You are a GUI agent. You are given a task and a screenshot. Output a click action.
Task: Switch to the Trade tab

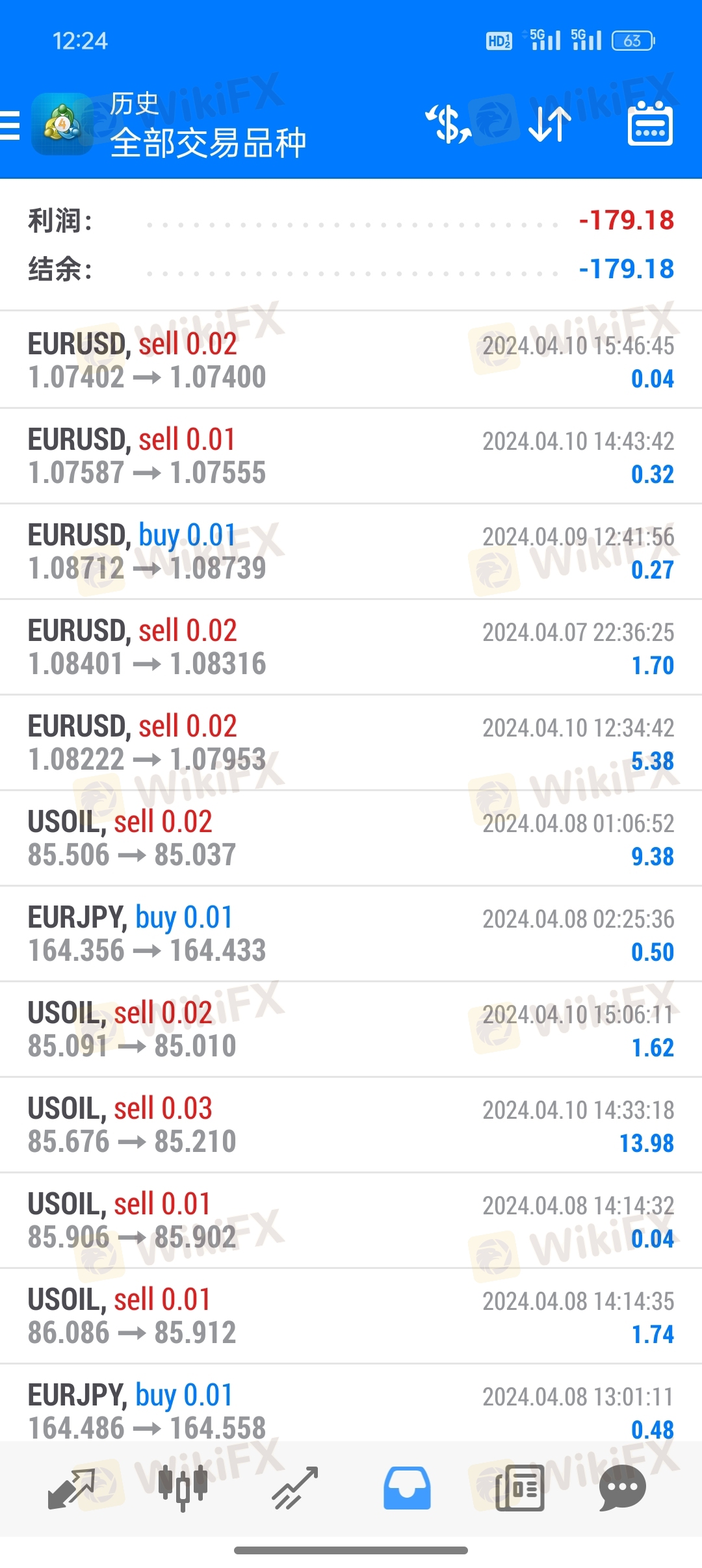click(295, 1487)
